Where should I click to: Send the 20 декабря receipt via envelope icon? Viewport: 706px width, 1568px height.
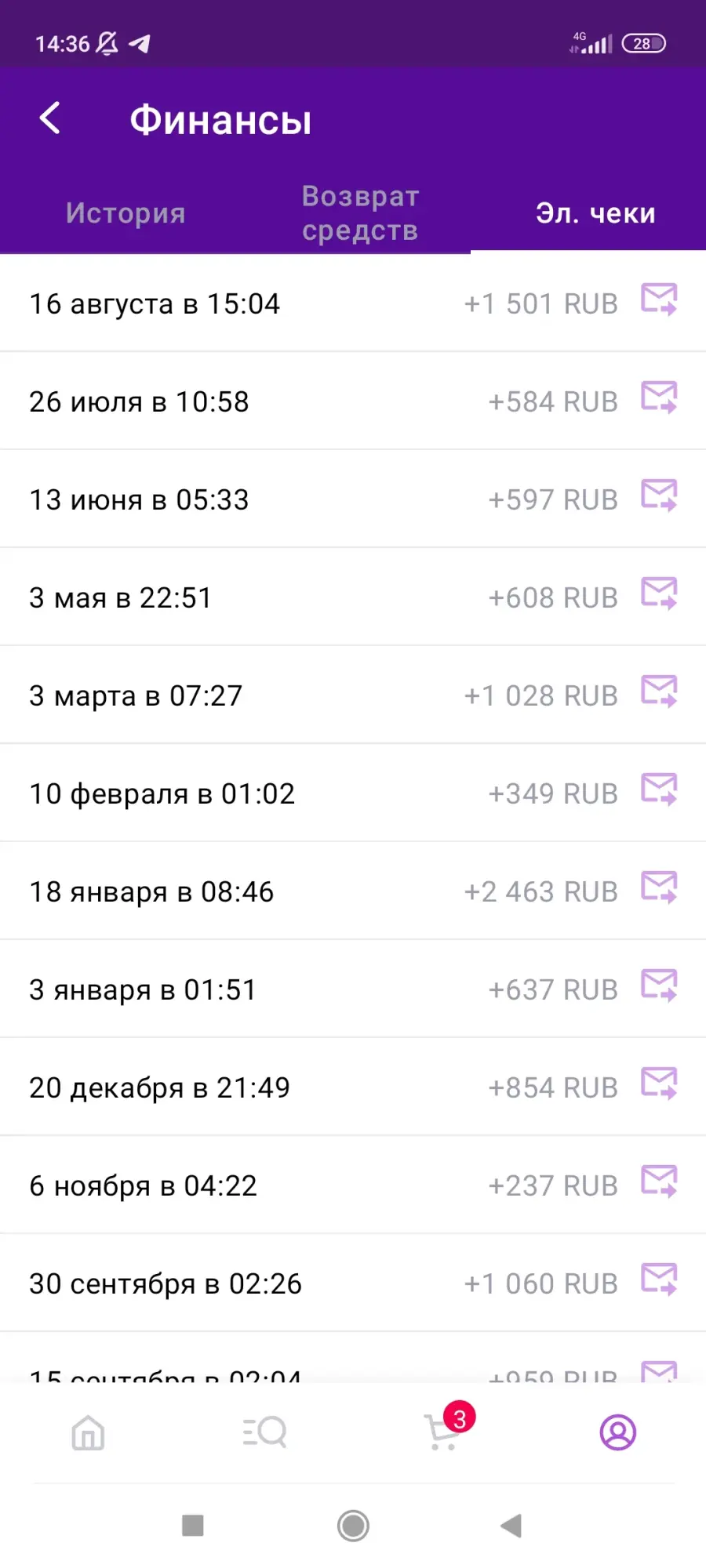[x=659, y=1083]
